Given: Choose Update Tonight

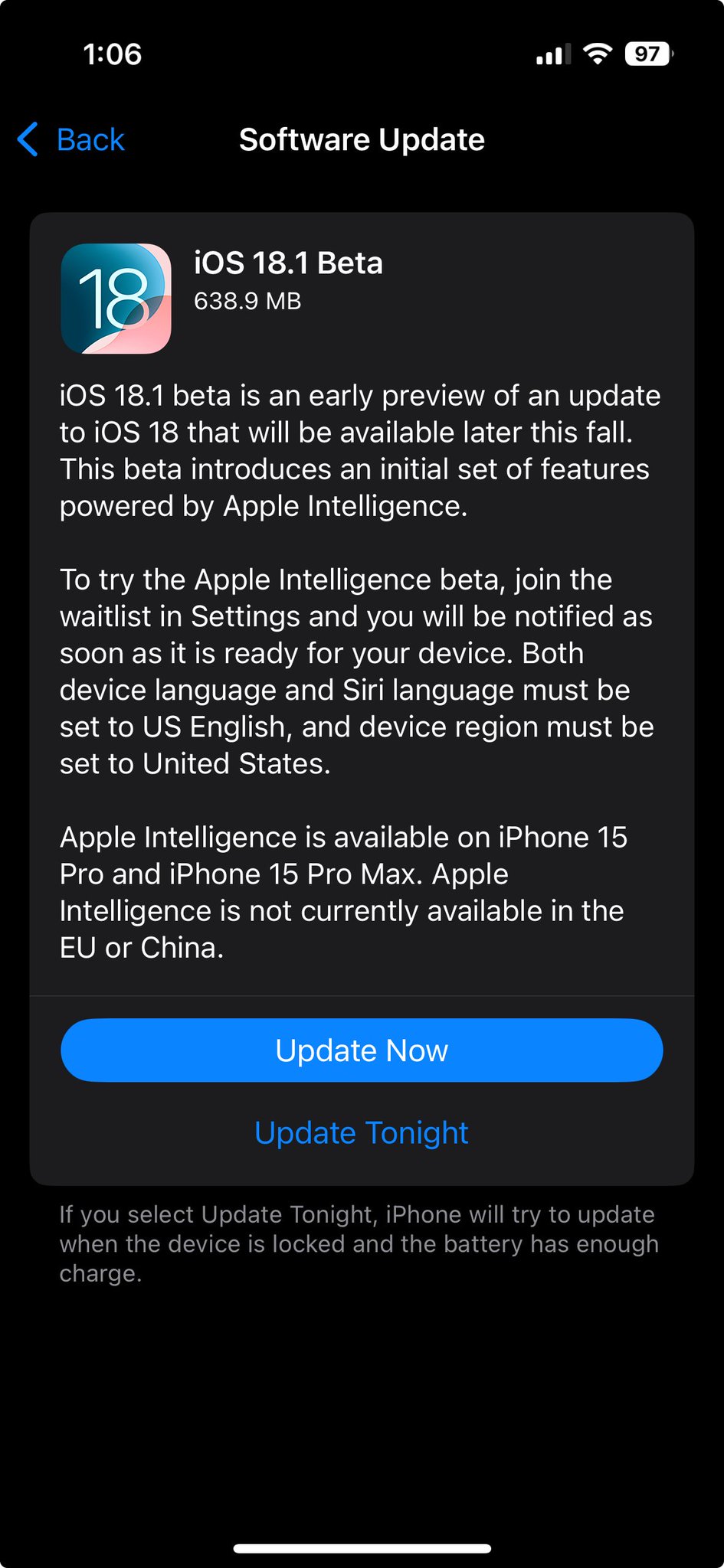Looking at the screenshot, I should coord(362,1132).
